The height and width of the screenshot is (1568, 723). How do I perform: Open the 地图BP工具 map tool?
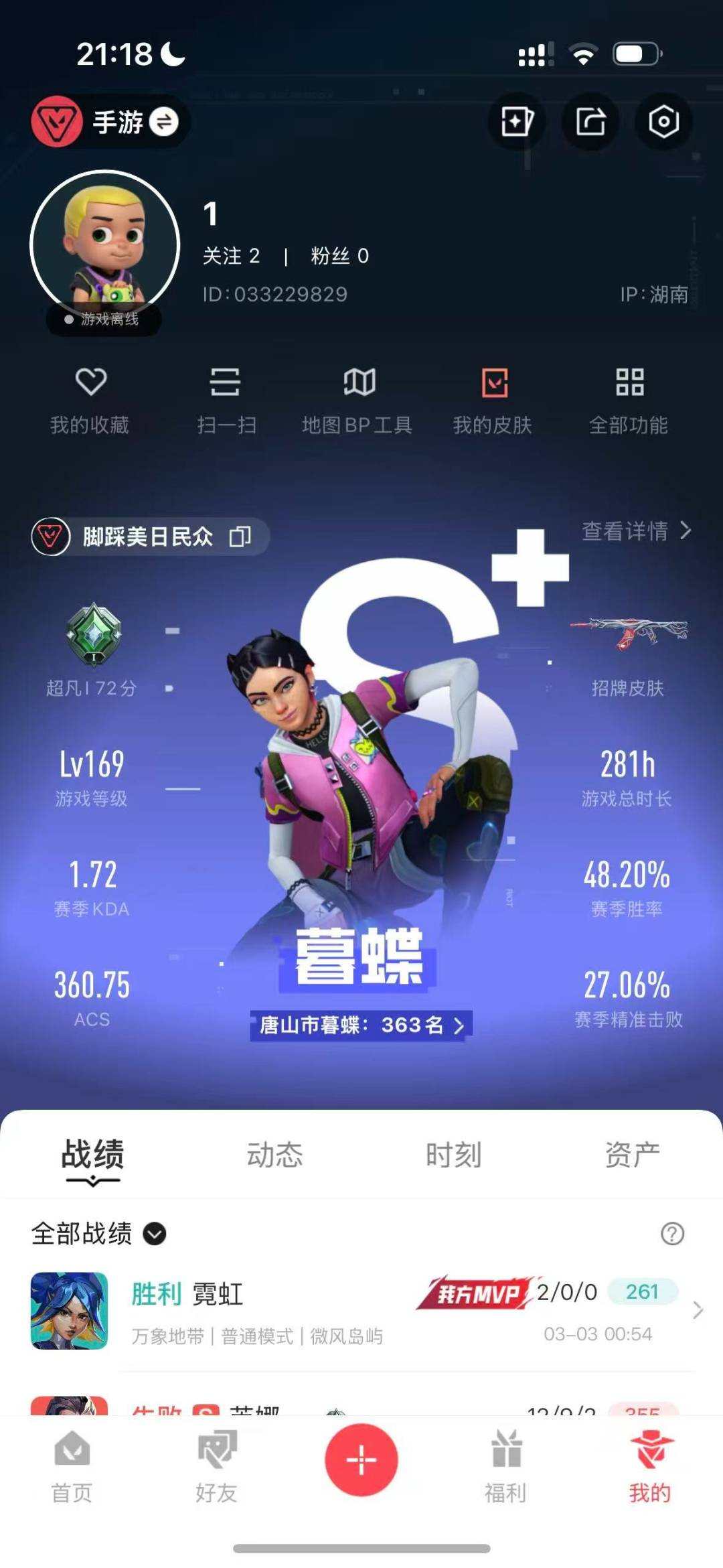pos(359,400)
